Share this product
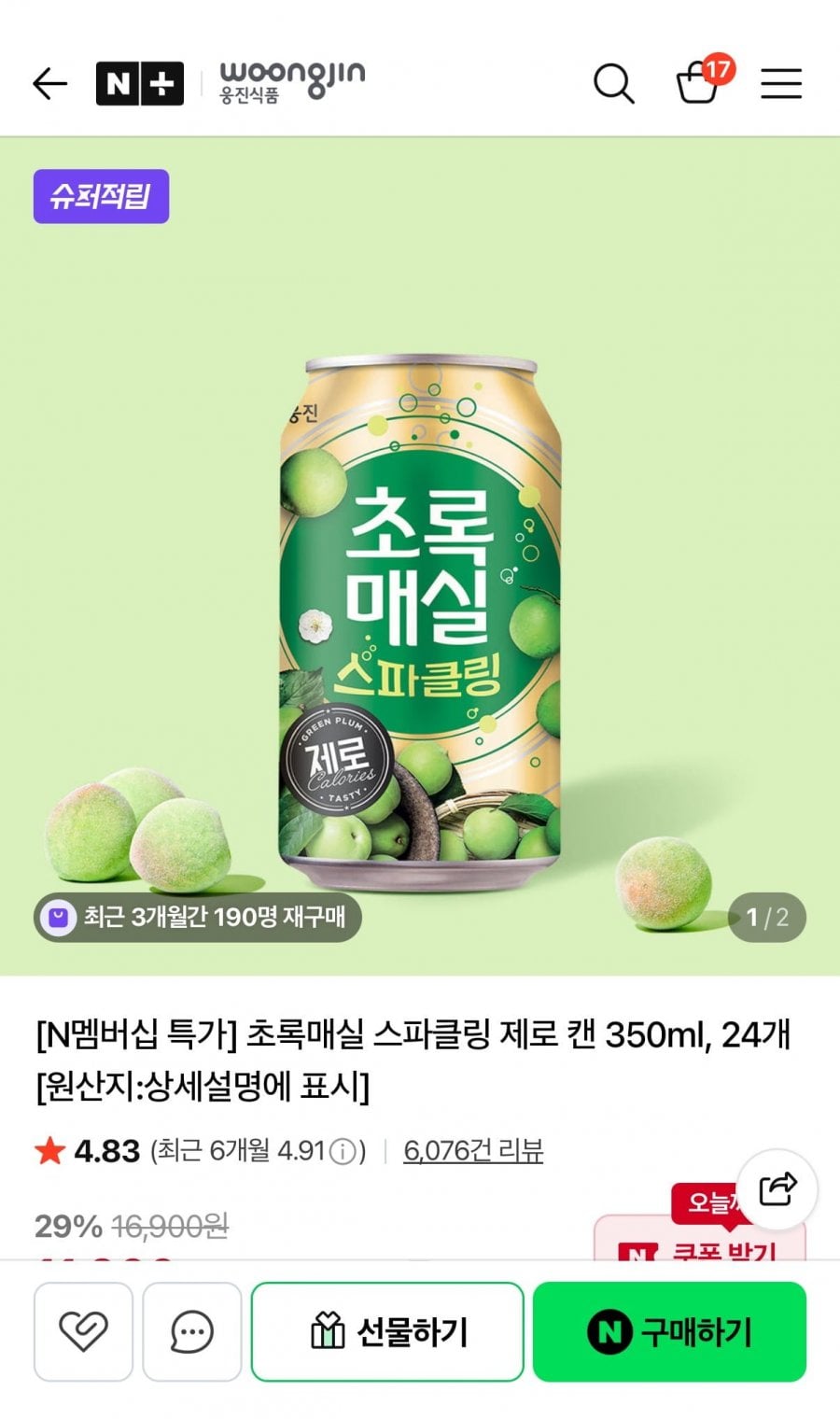The height and width of the screenshot is (1419, 840). pos(777,1189)
